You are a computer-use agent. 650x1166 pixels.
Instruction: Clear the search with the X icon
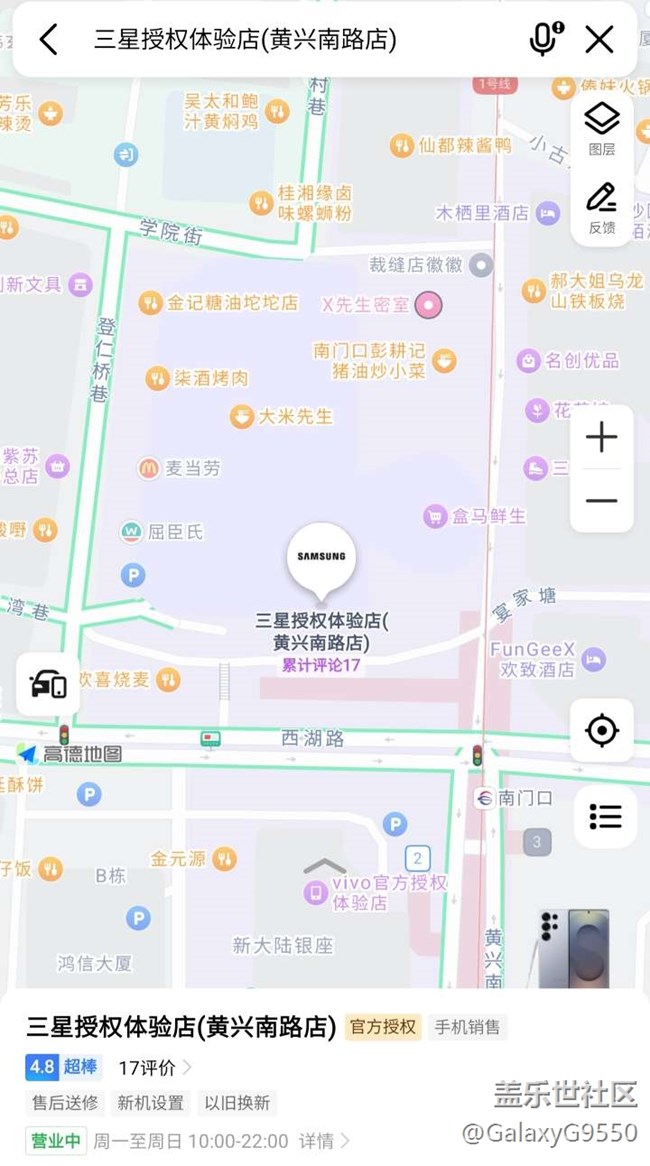599,40
